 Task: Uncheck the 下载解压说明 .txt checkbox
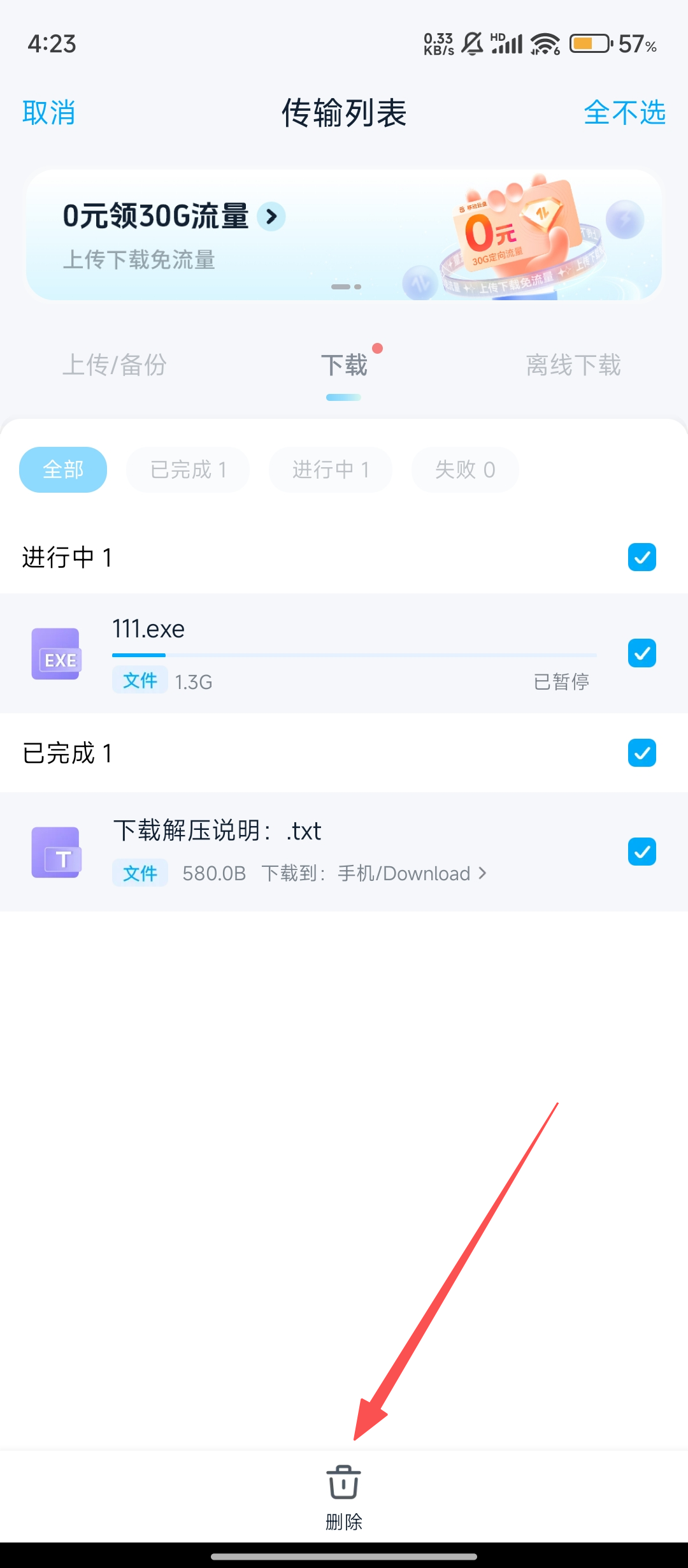click(642, 852)
